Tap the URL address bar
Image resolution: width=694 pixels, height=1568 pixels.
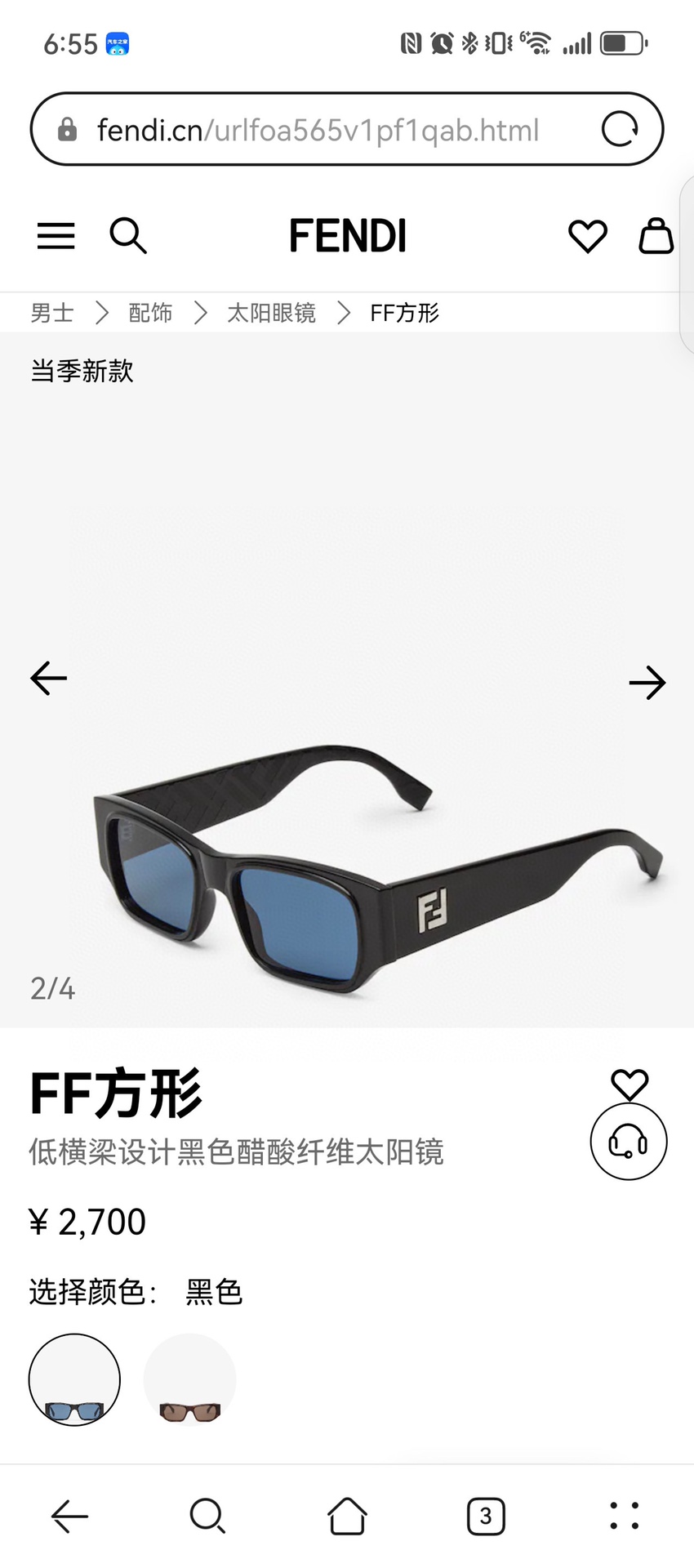click(x=317, y=130)
